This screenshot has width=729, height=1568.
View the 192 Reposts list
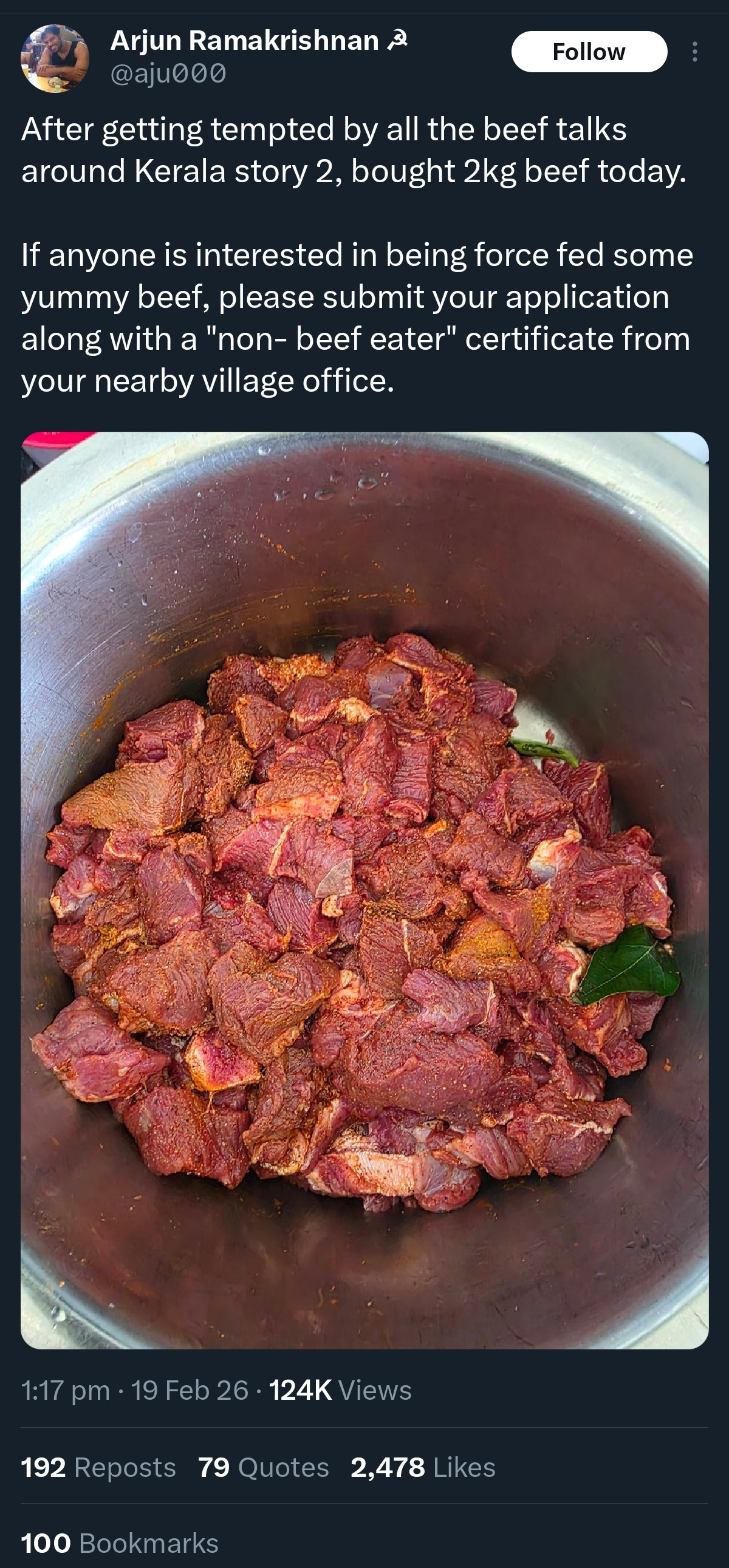point(98,1467)
